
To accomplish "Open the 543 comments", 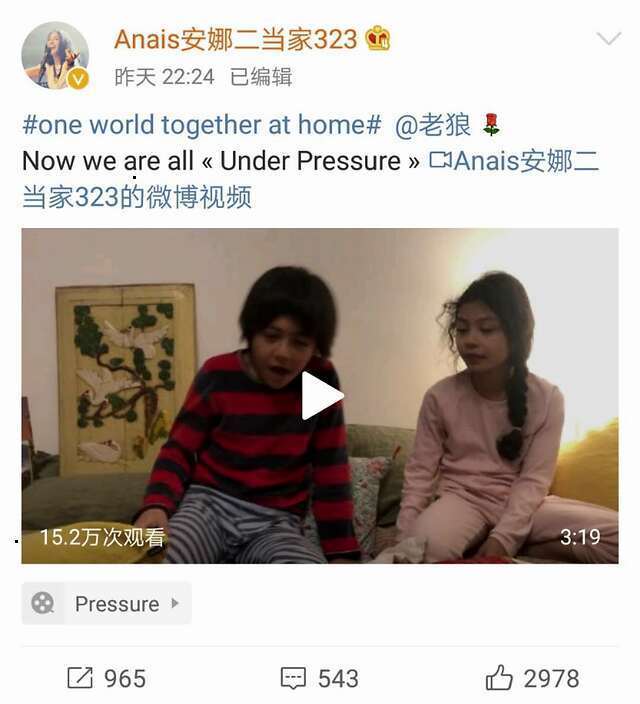I will point(320,678).
